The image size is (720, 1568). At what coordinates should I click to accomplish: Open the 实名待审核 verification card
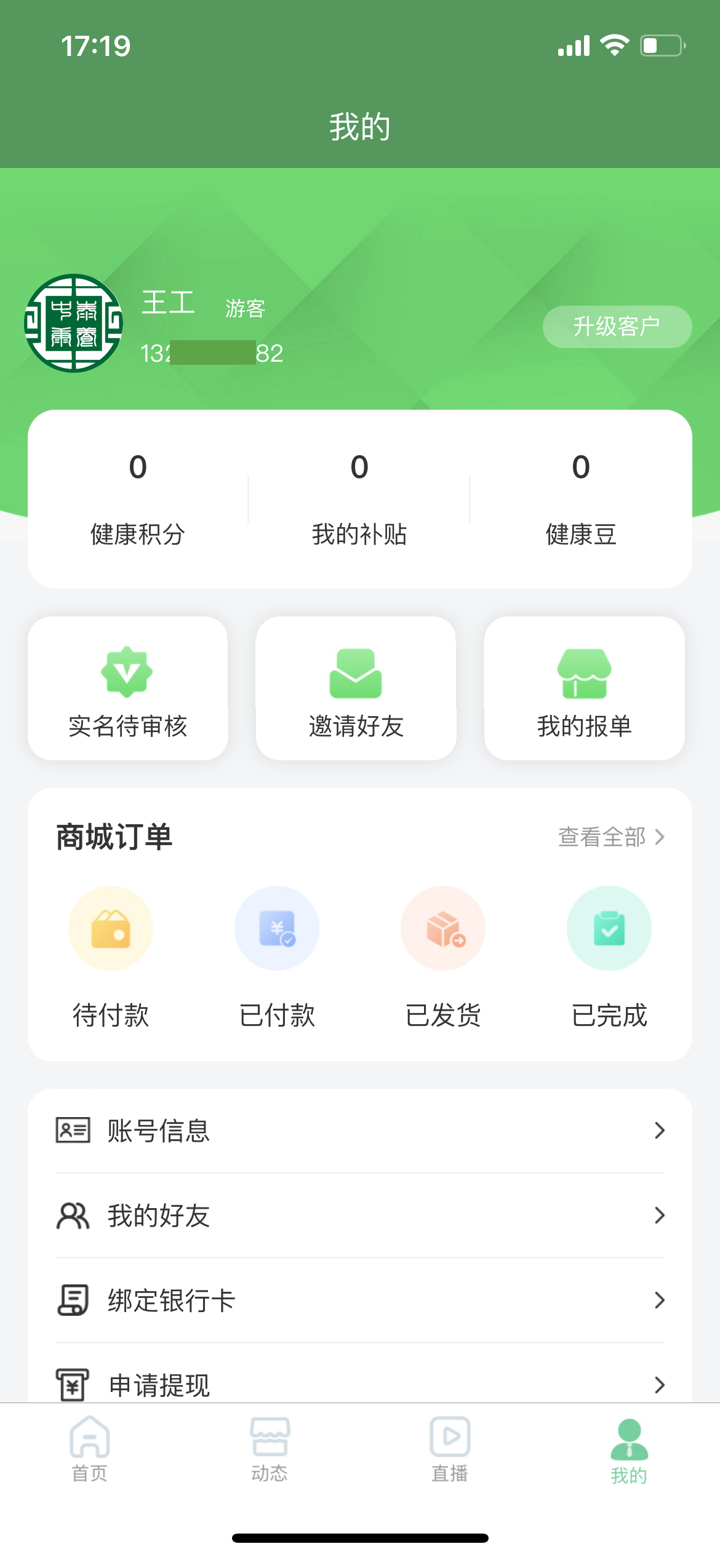pos(127,688)
